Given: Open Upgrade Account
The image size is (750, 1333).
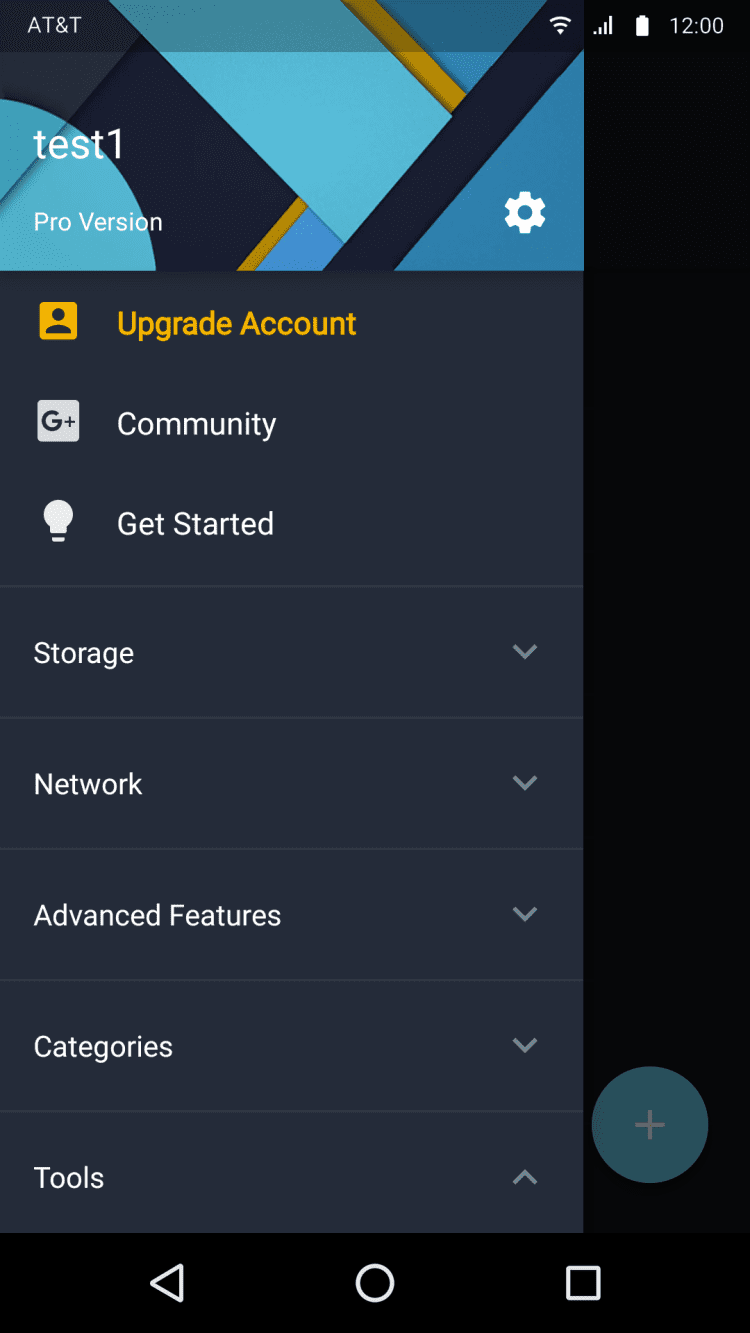Looking at the screenshot, I should [236, 324].
